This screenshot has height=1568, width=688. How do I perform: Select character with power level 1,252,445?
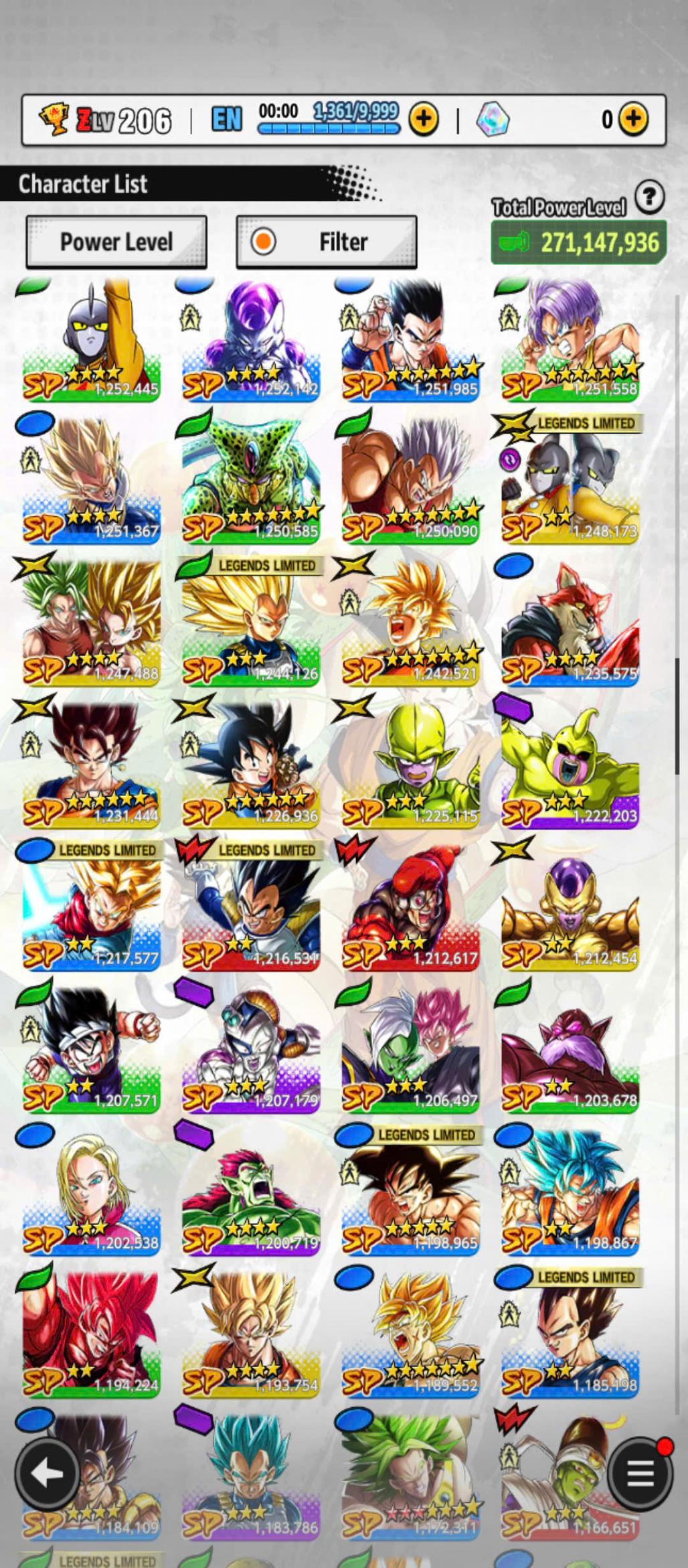coord(92,341)
